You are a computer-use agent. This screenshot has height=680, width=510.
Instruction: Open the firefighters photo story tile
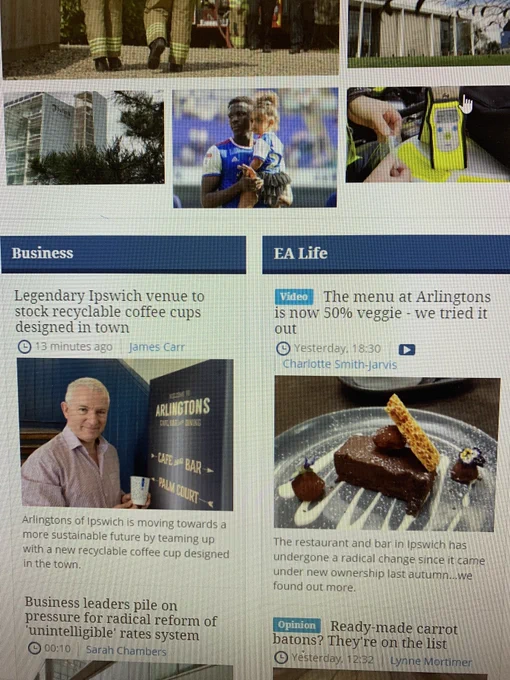(170, 38)
